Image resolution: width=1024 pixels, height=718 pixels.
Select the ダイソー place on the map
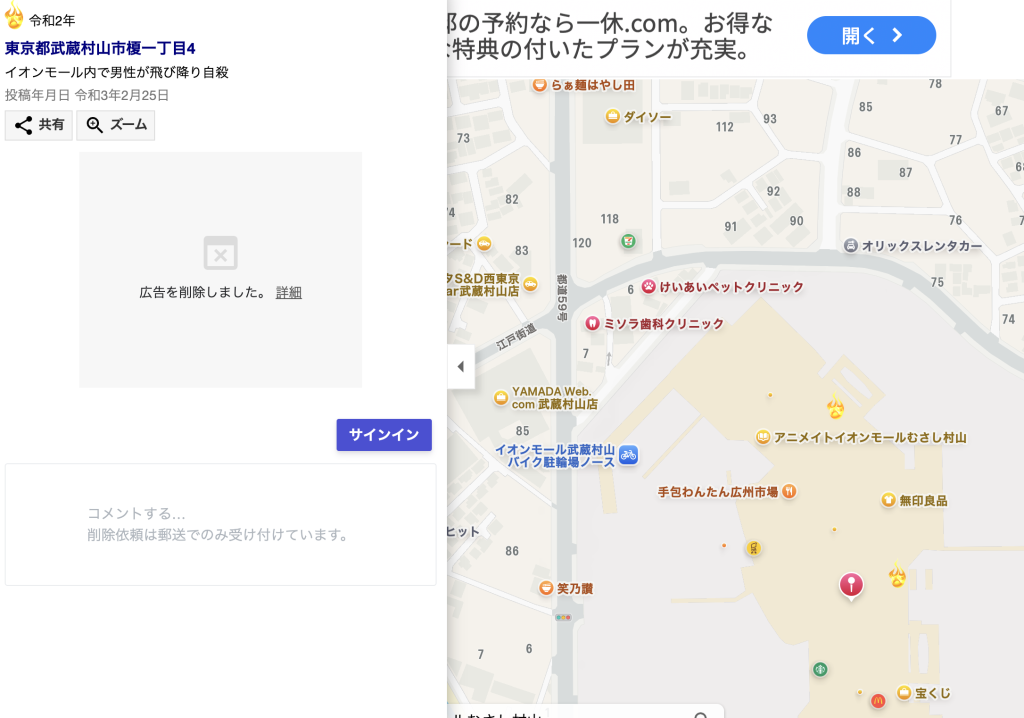[613, 117]
